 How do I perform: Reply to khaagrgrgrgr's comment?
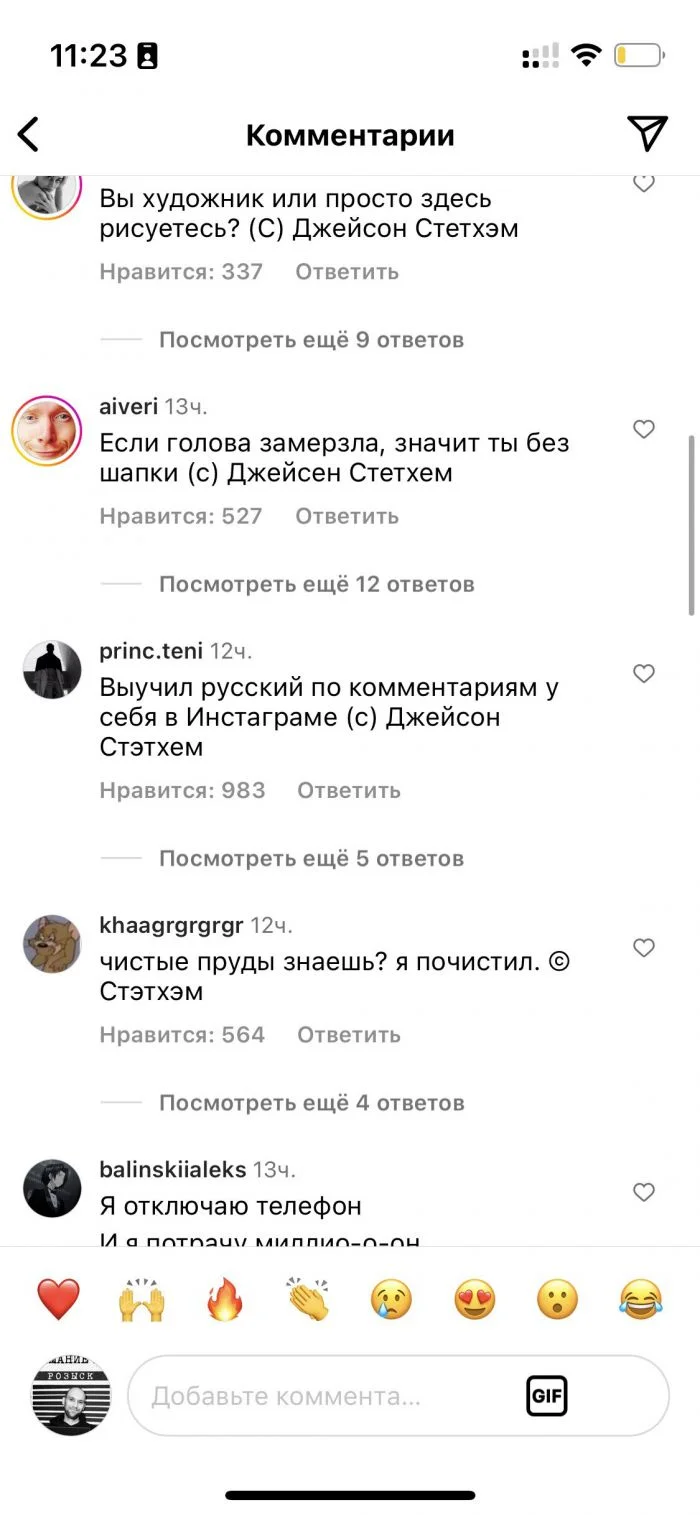click(x=349, y=1035)
